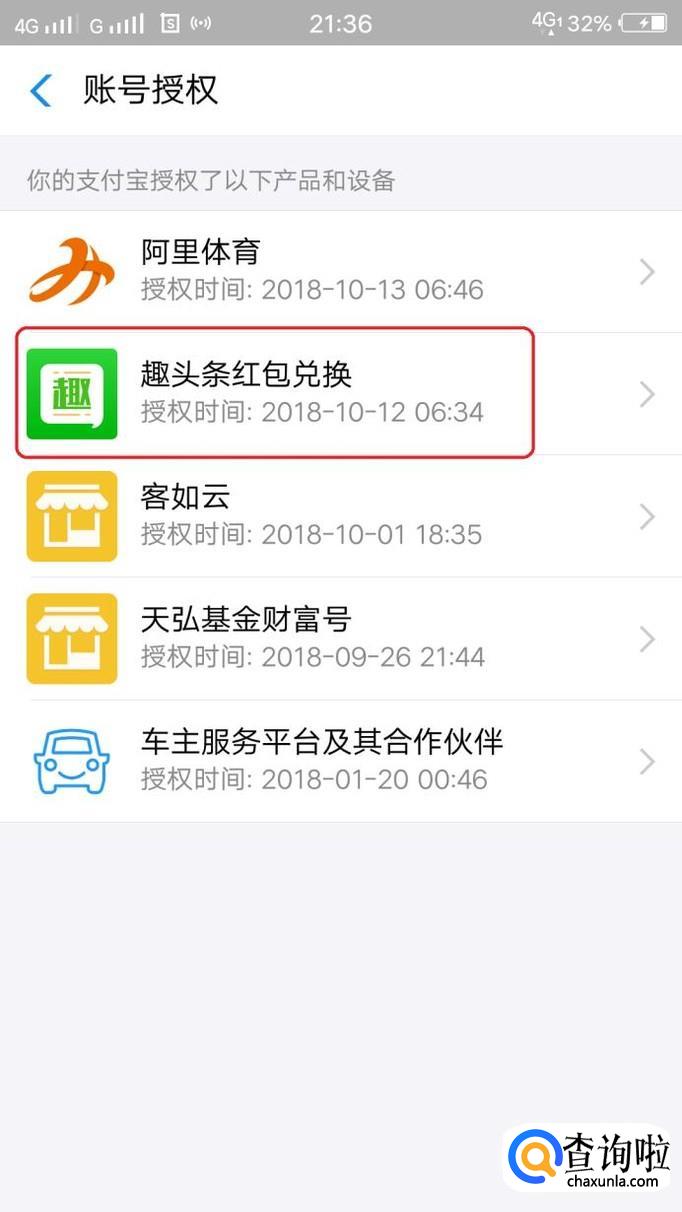The width and height of the screenshot is (682, 1212).
Task: Open 趣头条红包兑换 authorization entry
Action: click(x=340, y=393)
